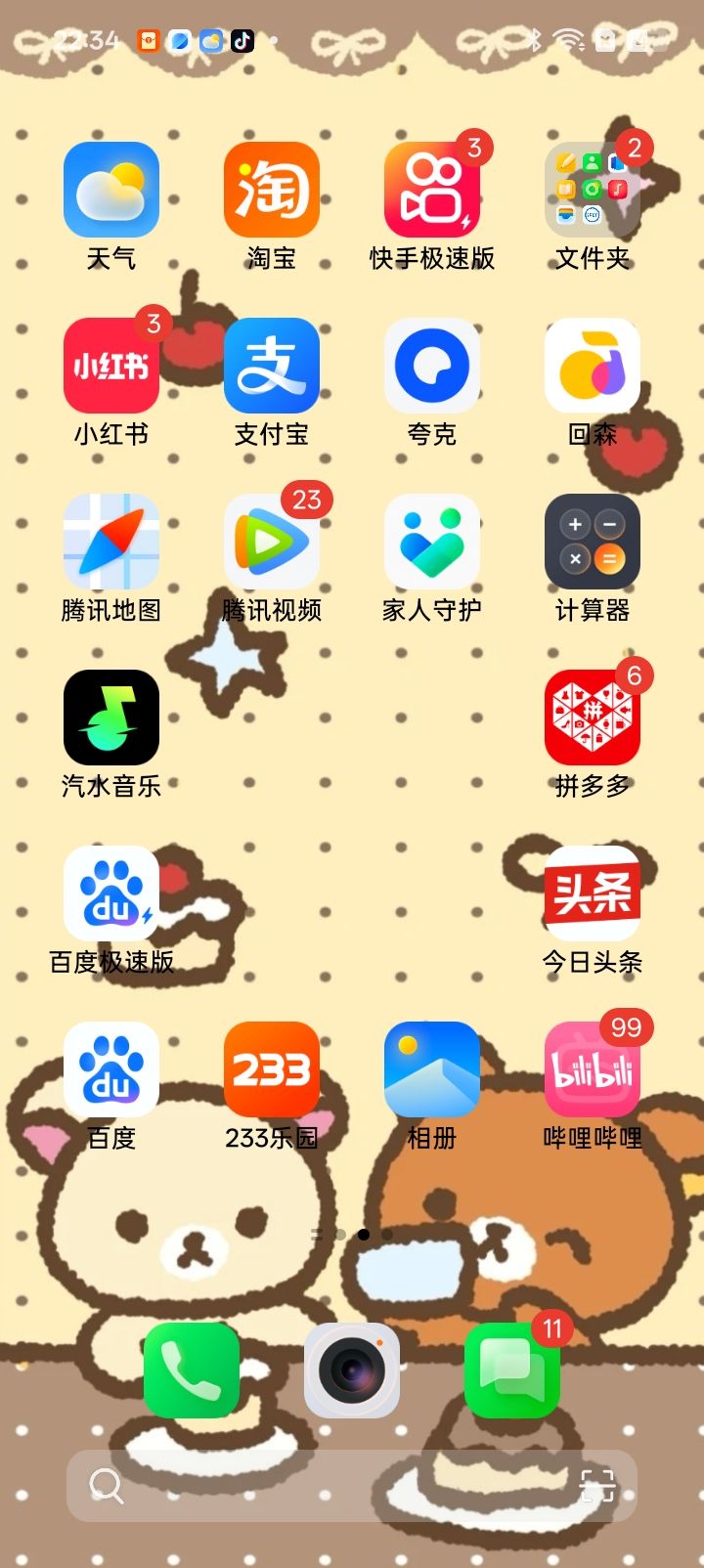
Task: Open 腾讯地图 Tencent Maps
Action: [110, 543]
